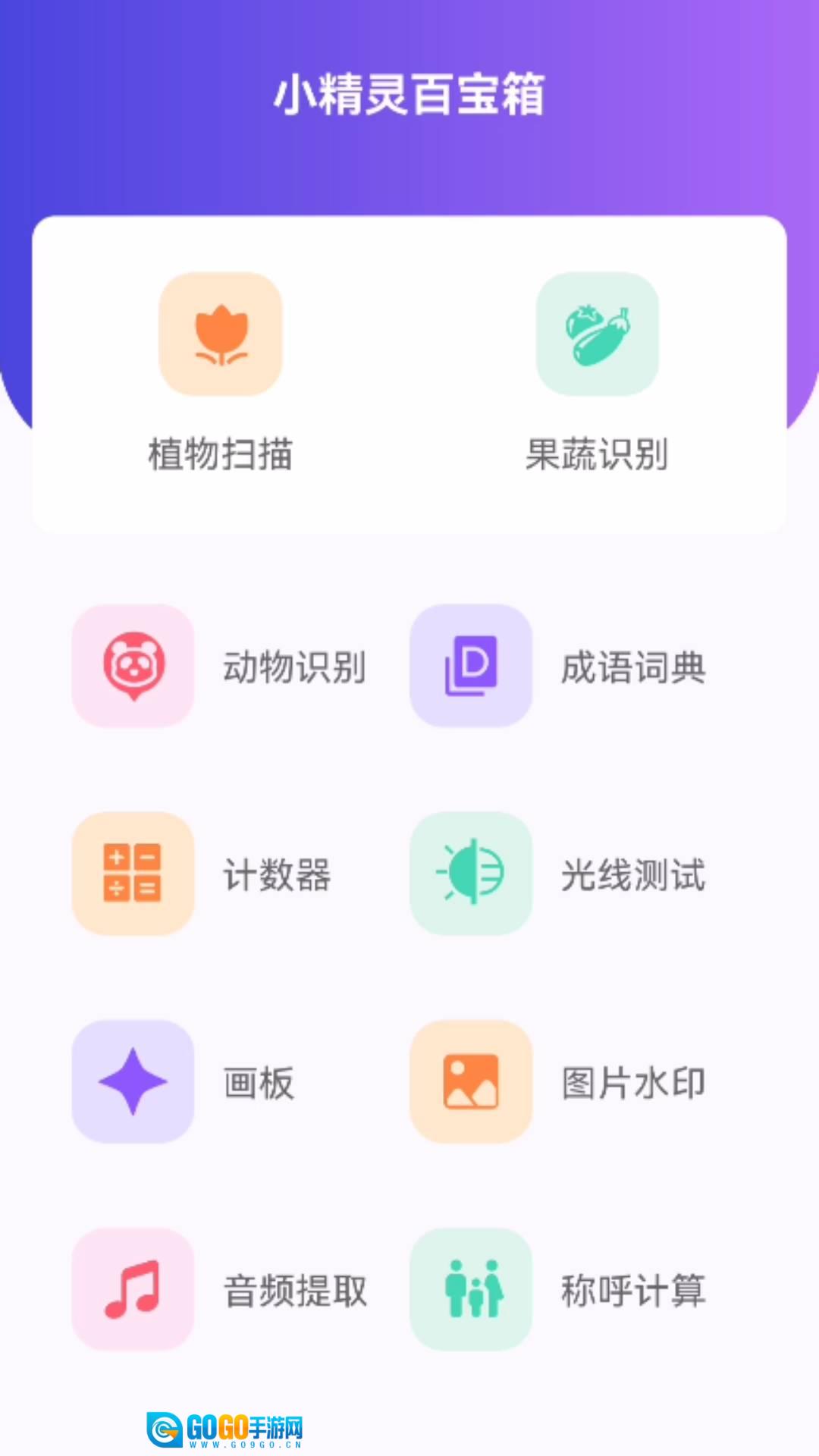Open the 成语词典 idiom dictionary
The height and width of the screenshot is (1456, 819).
[x=471, y=666]
